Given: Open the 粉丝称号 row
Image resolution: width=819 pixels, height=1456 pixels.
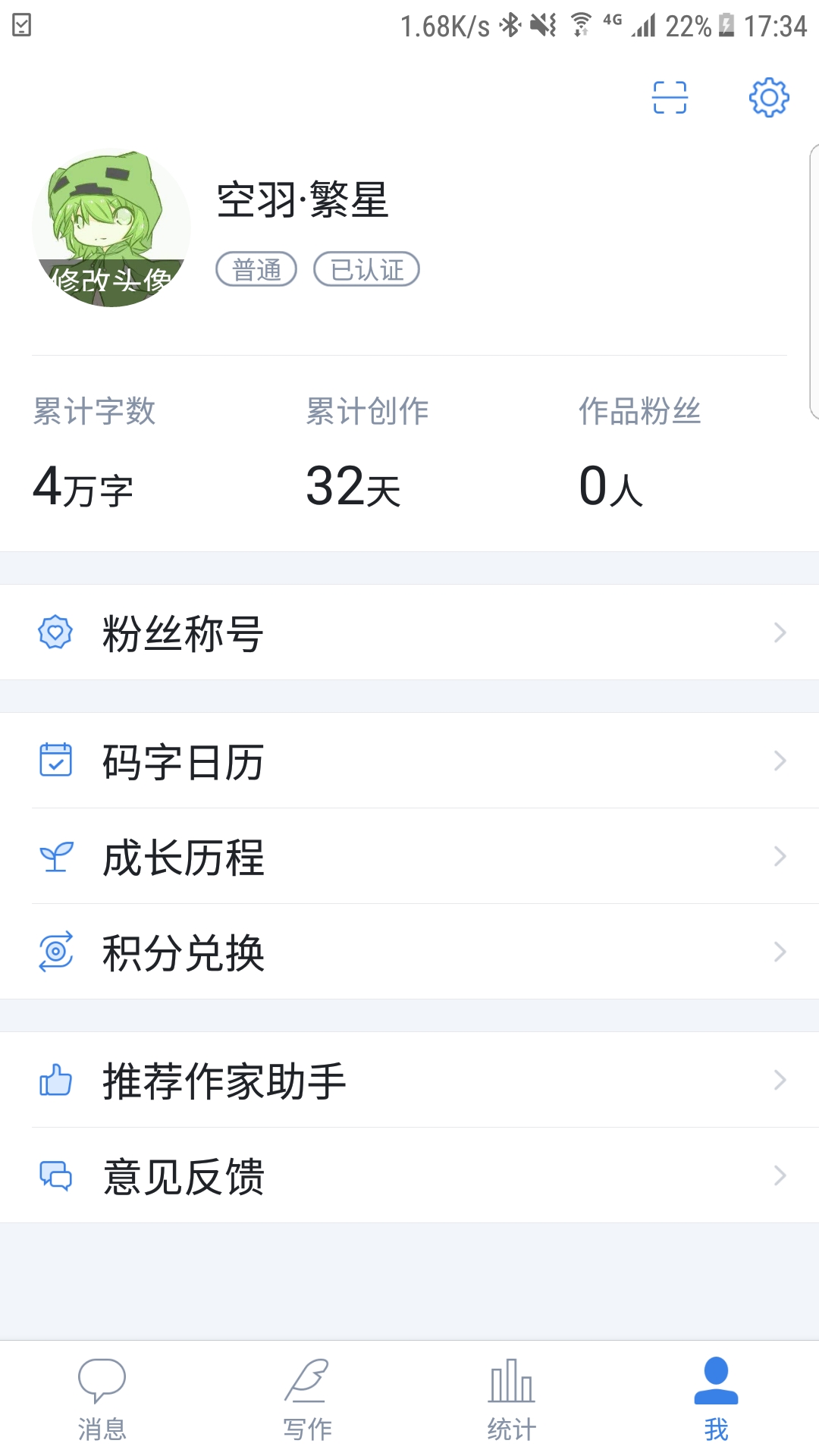Looking at the screenshot, I should [409, 632].
